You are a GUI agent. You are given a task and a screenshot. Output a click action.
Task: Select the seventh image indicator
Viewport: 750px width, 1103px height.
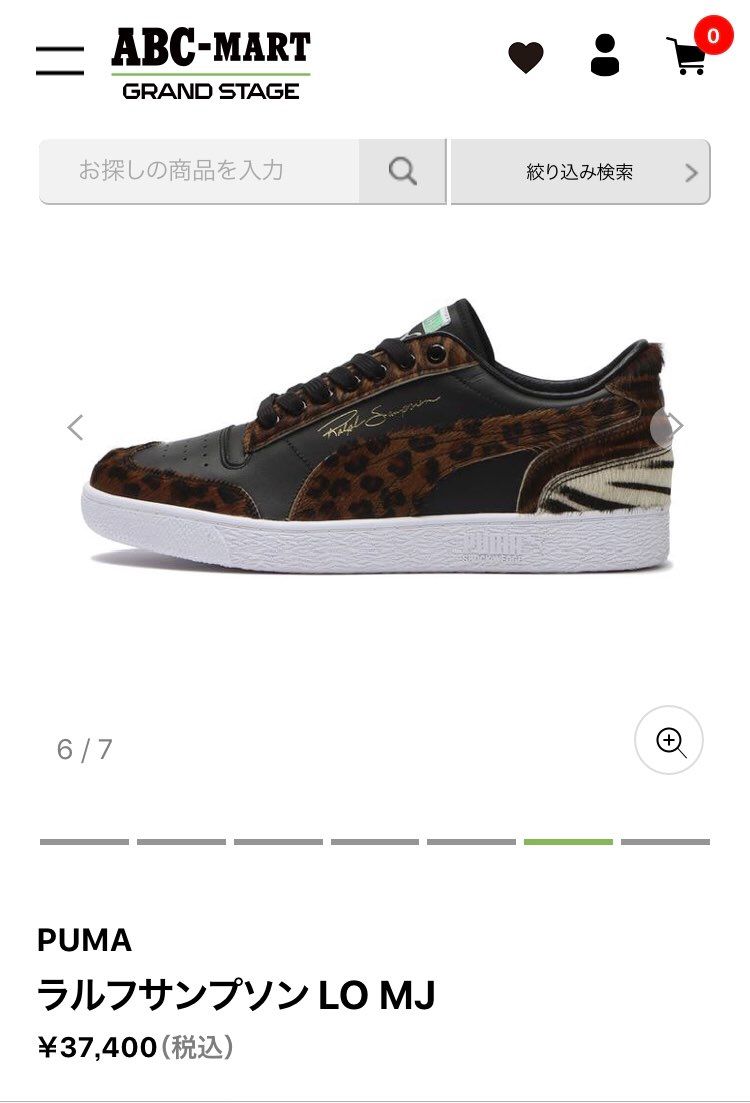(x=665, y=842)
